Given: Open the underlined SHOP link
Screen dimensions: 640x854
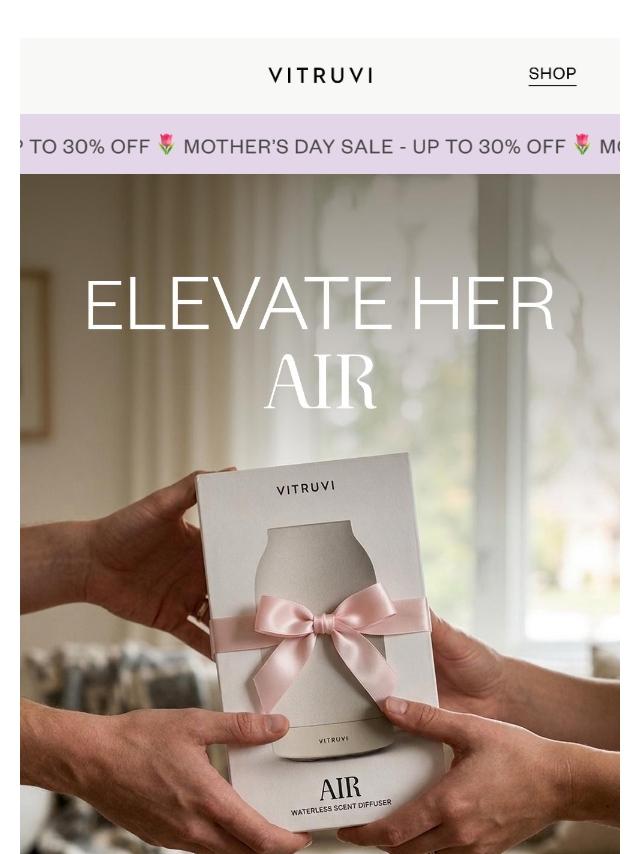Looking at the screenshot, I should point(552,74).
